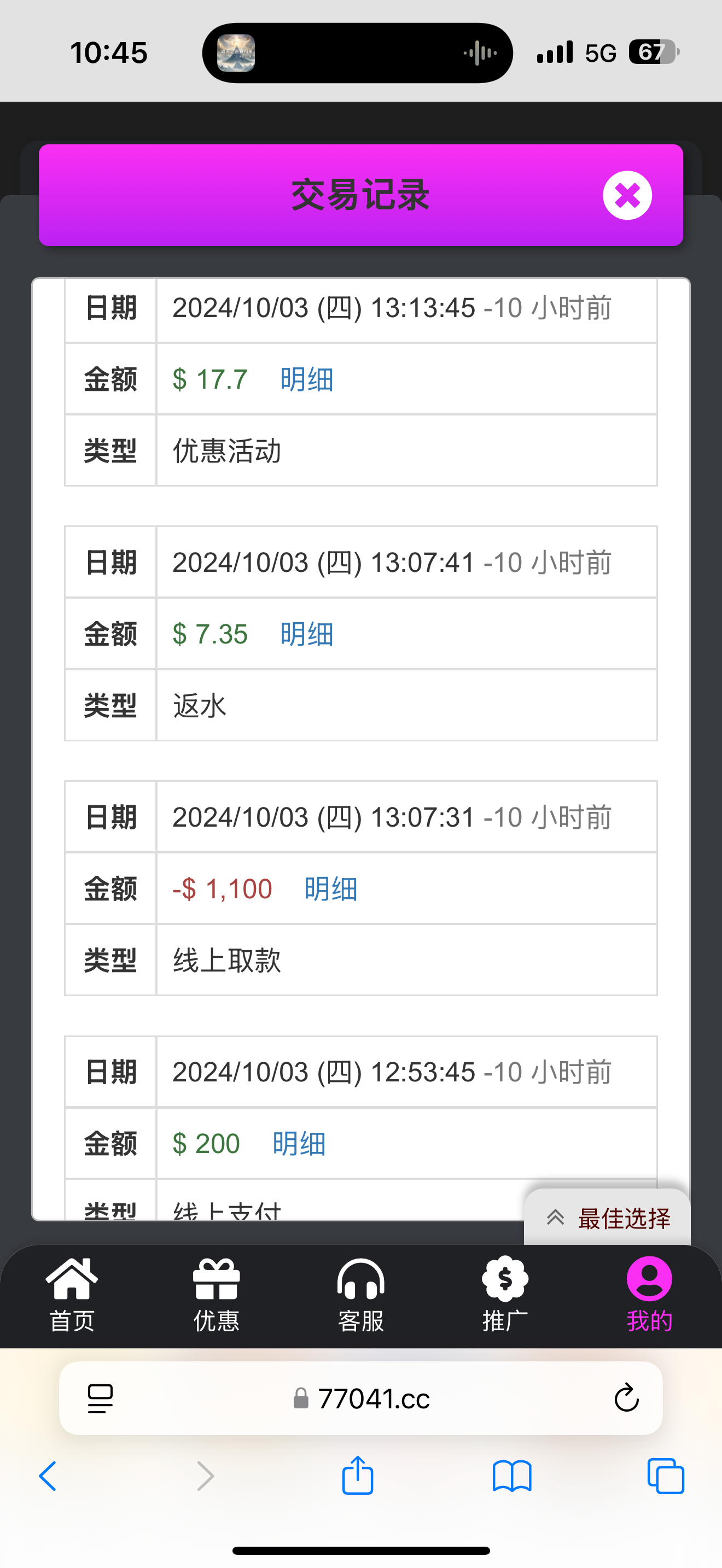Expand the 最佳选择 panel

click(x=608, y=1218)
